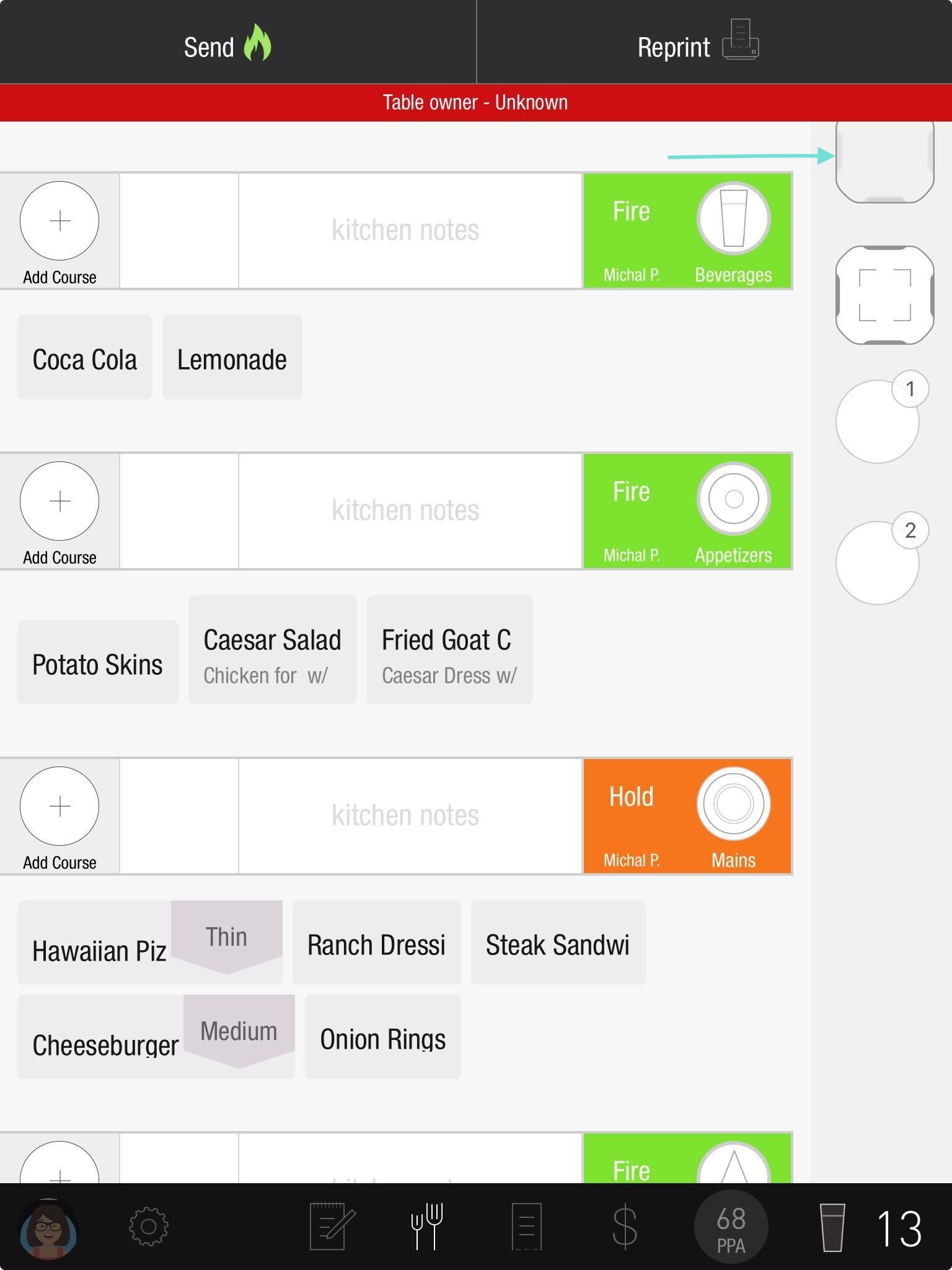Select the Onion Rings item
This screenshot has width=952, height=1270.
point(382,1037)
